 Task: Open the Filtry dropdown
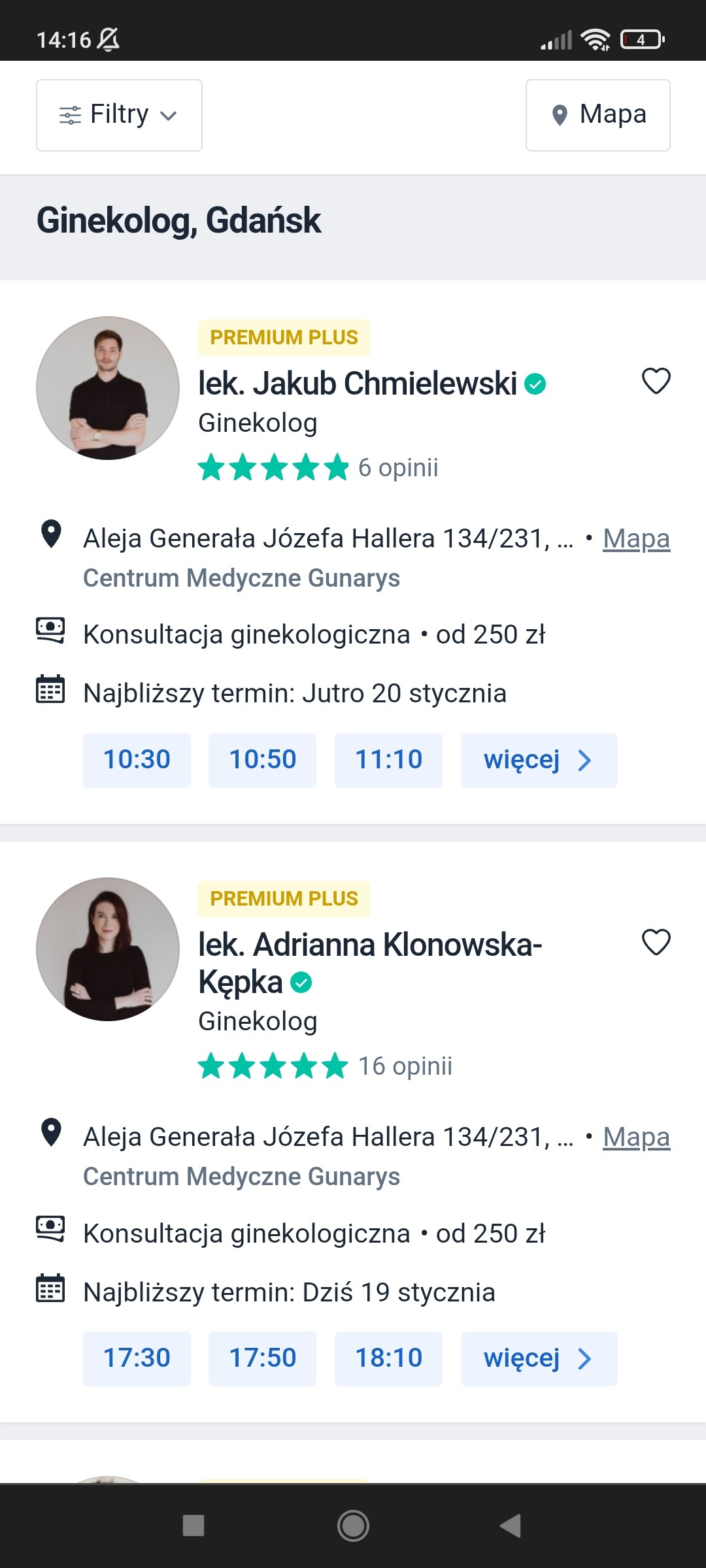pos(119,115)
